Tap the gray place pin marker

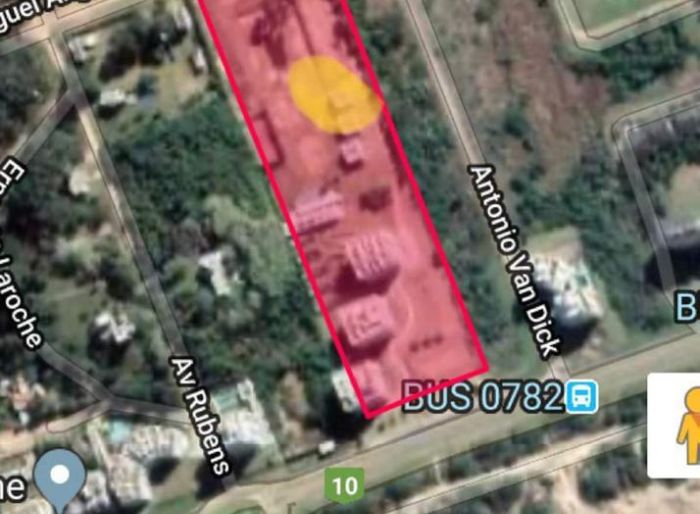click(60, 475)
